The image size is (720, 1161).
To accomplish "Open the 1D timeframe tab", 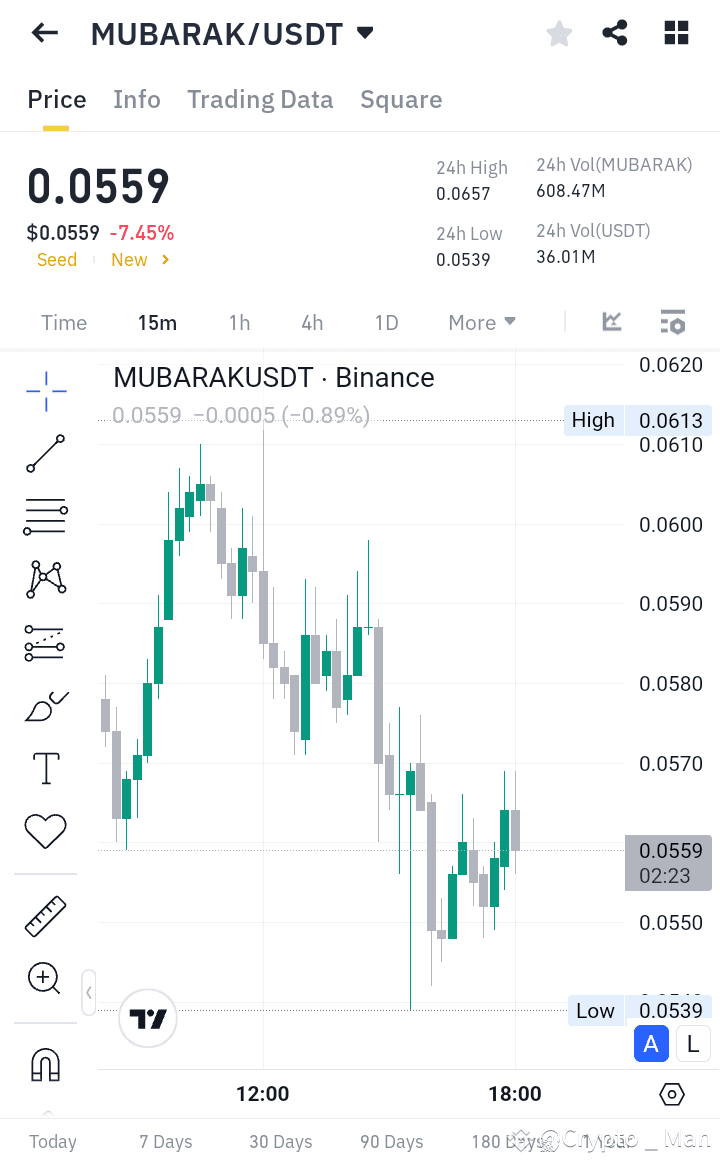I will click(386, 322).
